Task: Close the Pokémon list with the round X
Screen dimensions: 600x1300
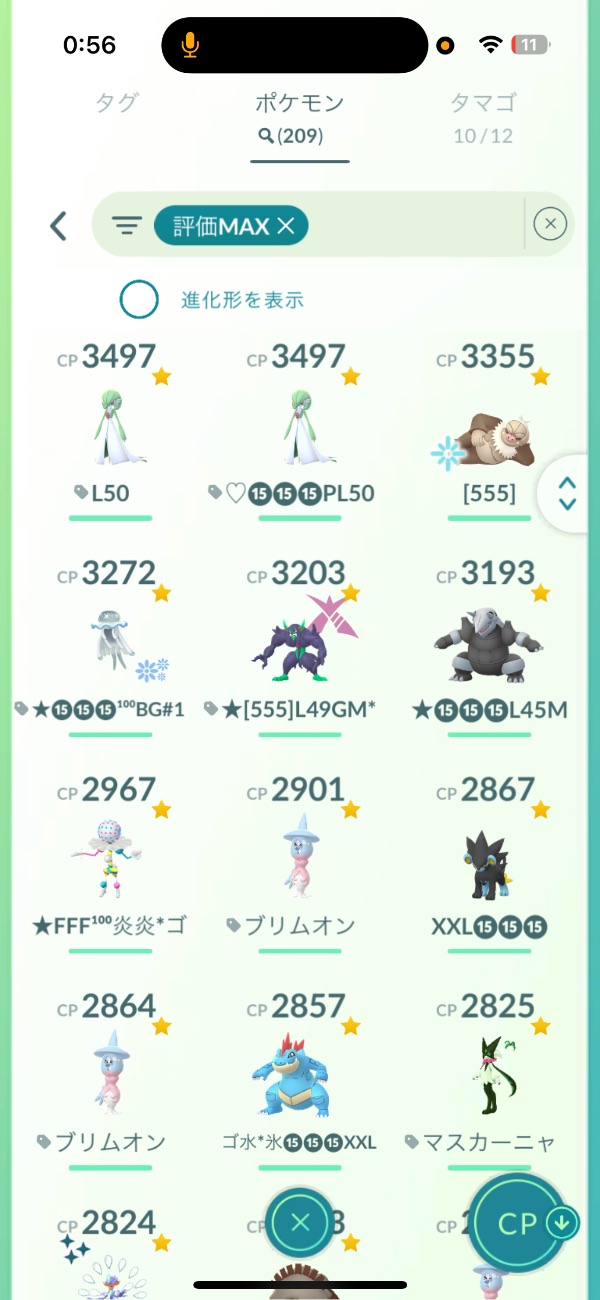Action: point(300,1222)
